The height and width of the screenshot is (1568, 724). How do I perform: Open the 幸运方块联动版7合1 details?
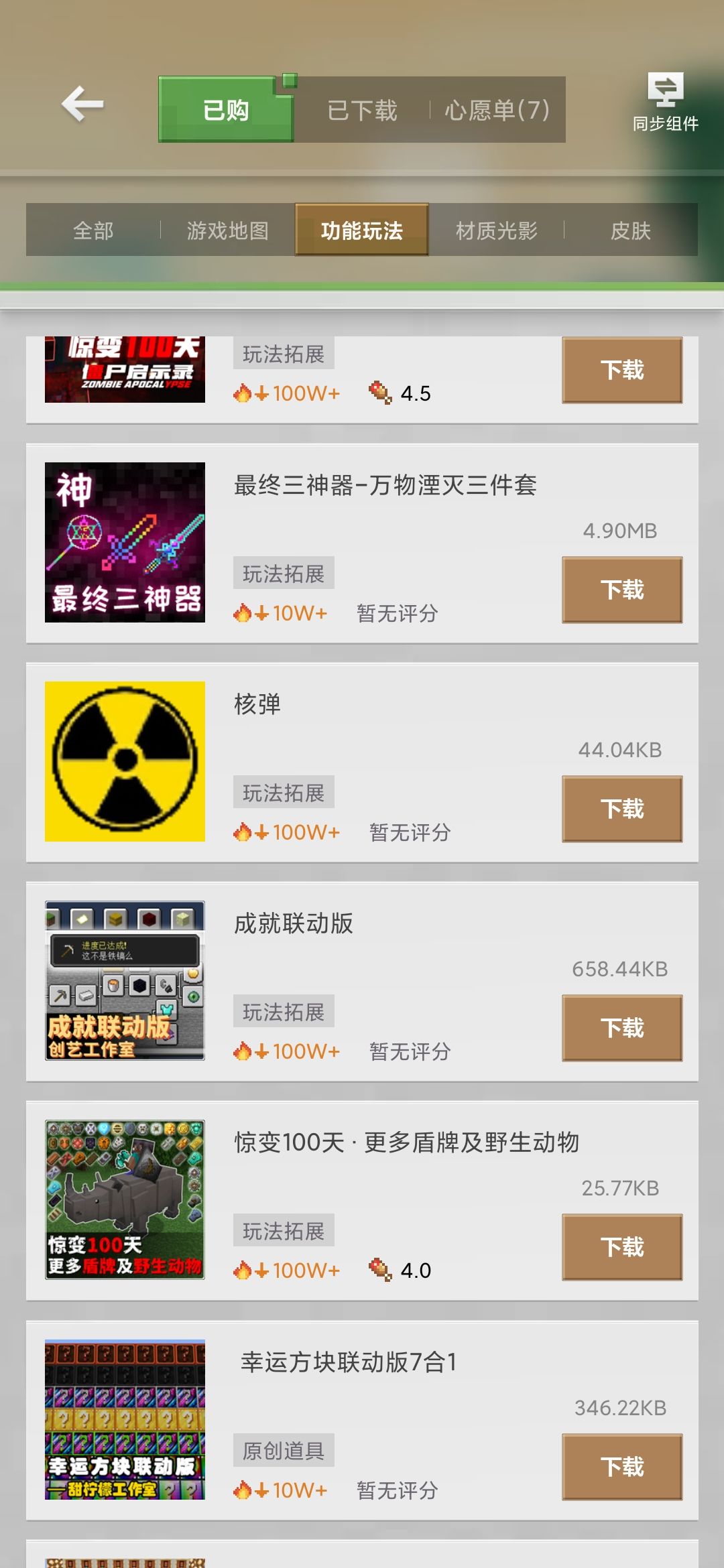349,1362
